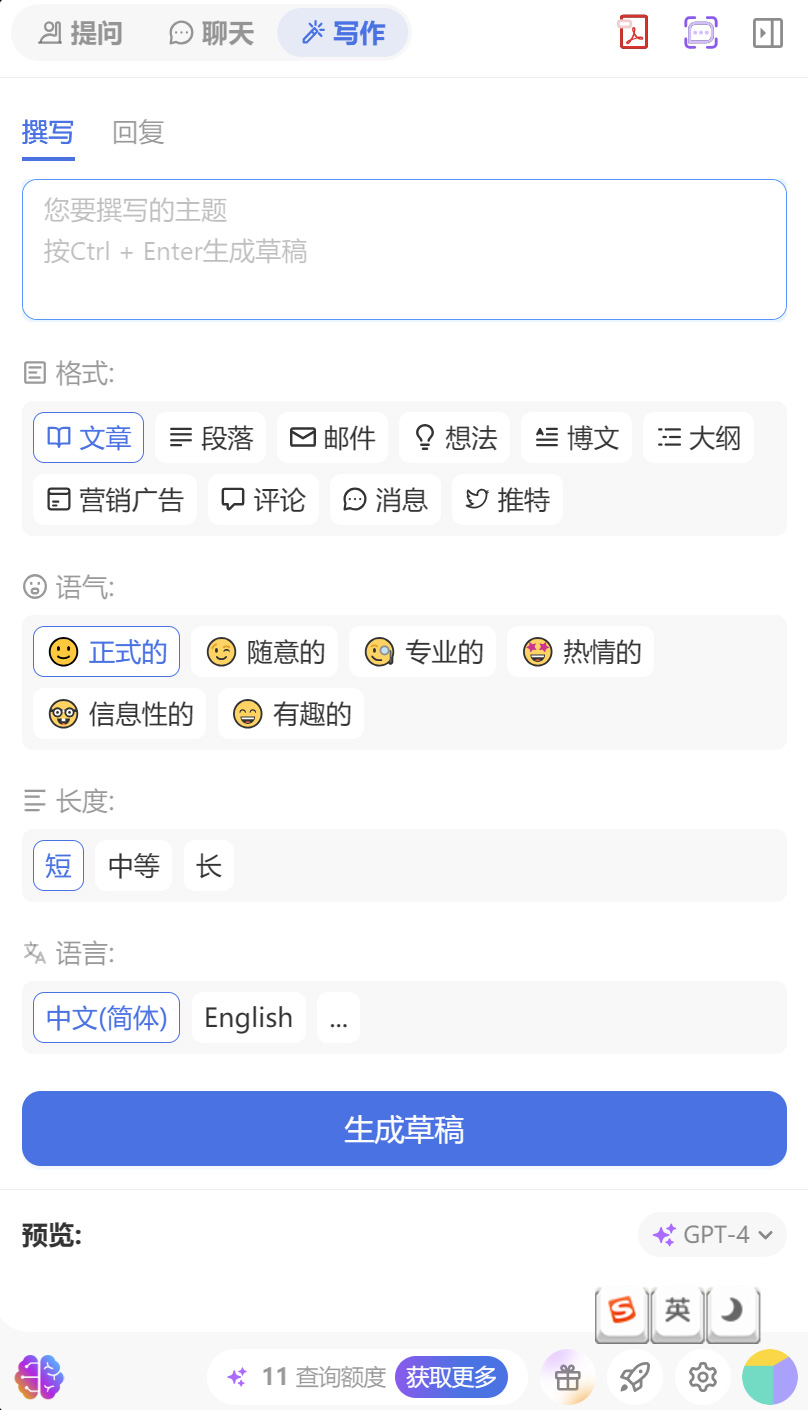Click the rocket upgrade icon
808x1410 pixels.
coord(634,1377)
